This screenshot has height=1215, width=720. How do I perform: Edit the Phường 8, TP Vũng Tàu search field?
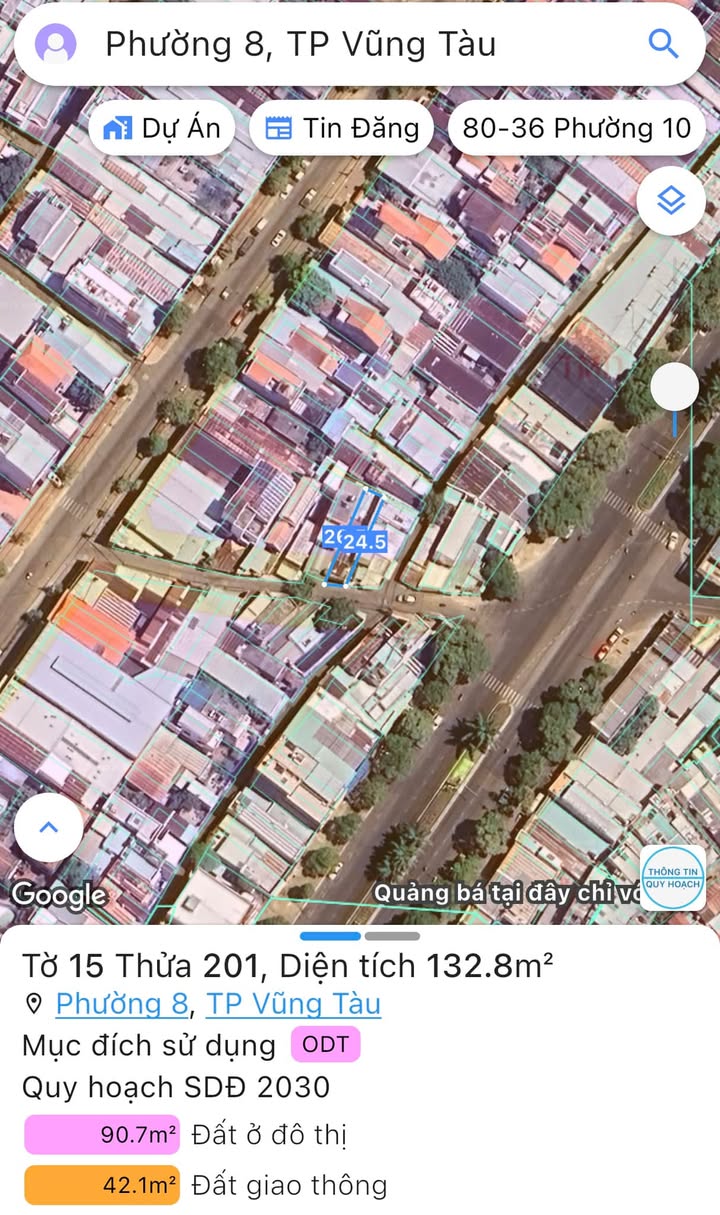coord(300,44)
